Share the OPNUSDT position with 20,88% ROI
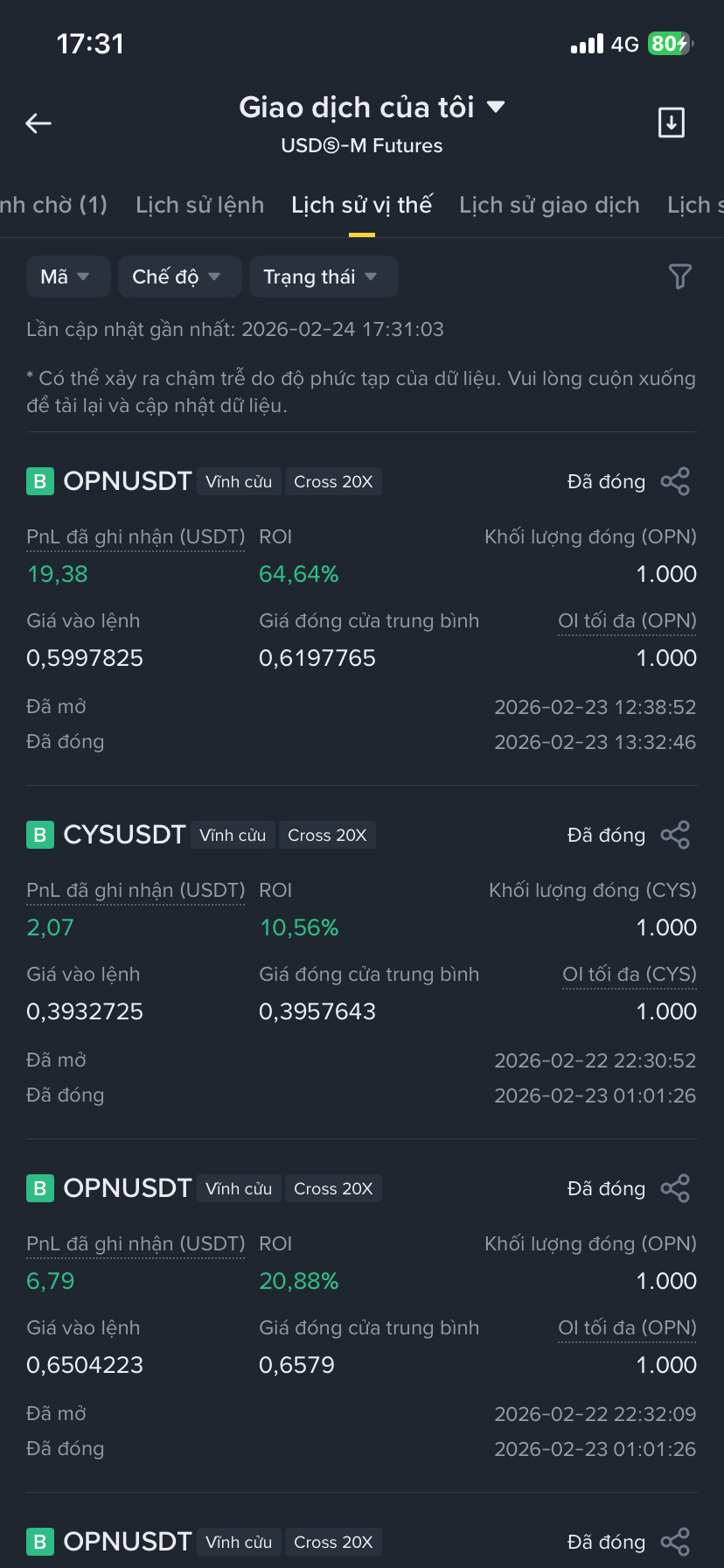Viewport: 724px width, 1568px height. (675, 1189)
